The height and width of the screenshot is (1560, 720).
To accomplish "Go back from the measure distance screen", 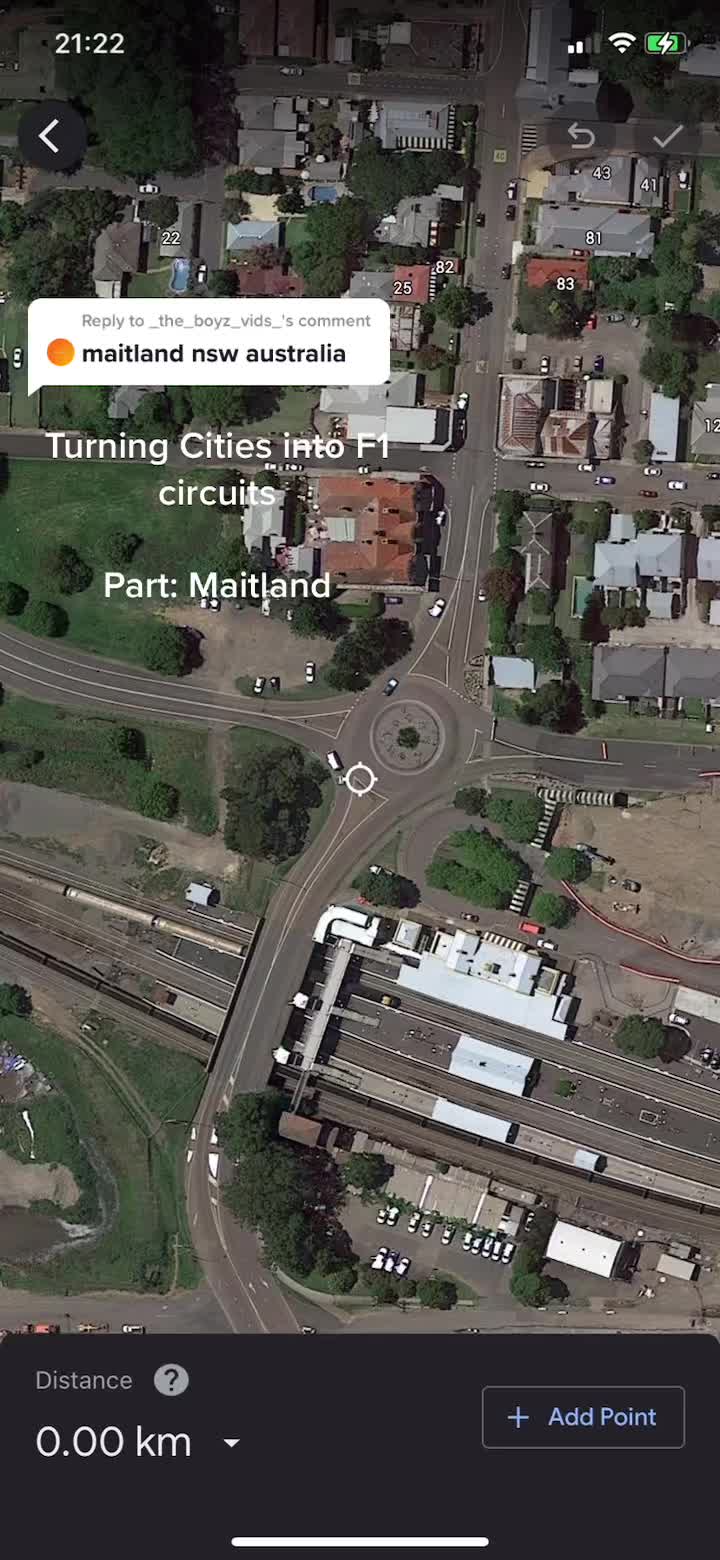I will pyautogui.click(x=50, y=136).
